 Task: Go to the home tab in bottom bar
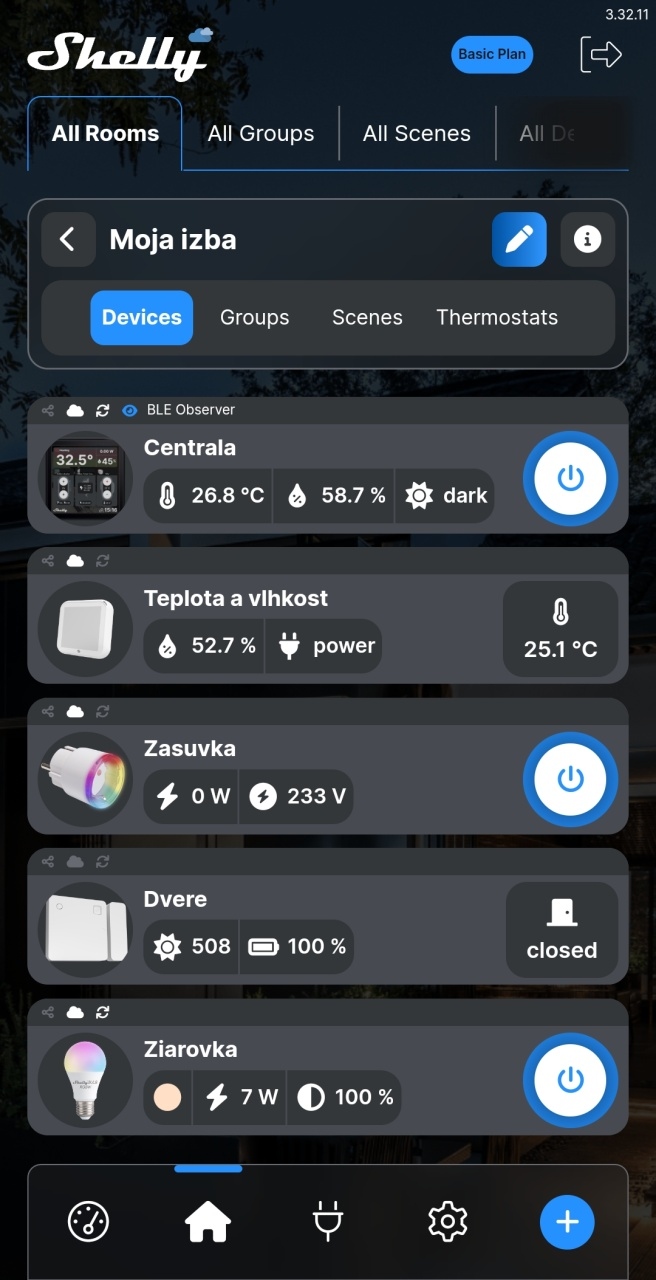pos(208,1221)
